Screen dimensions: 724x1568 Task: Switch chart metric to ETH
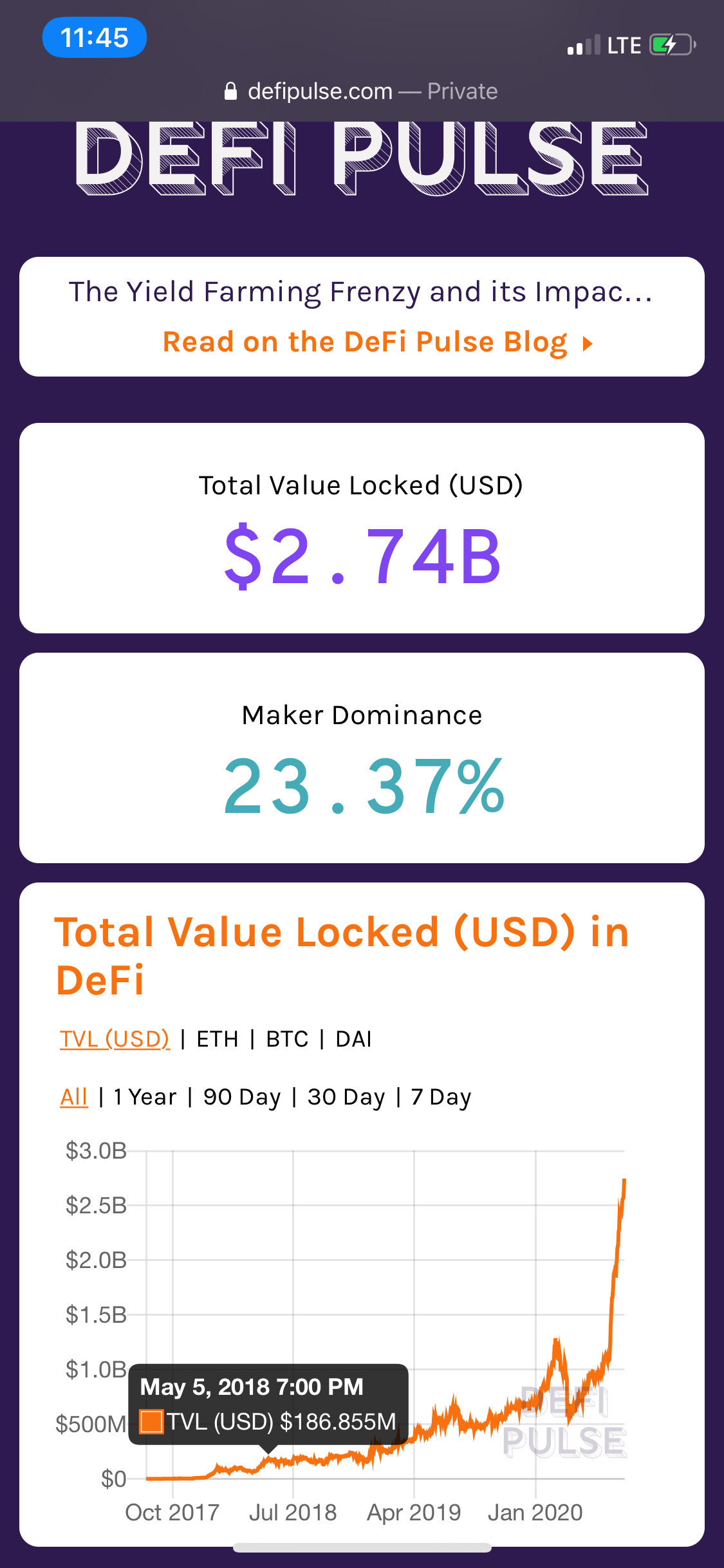pos(218,1039)
